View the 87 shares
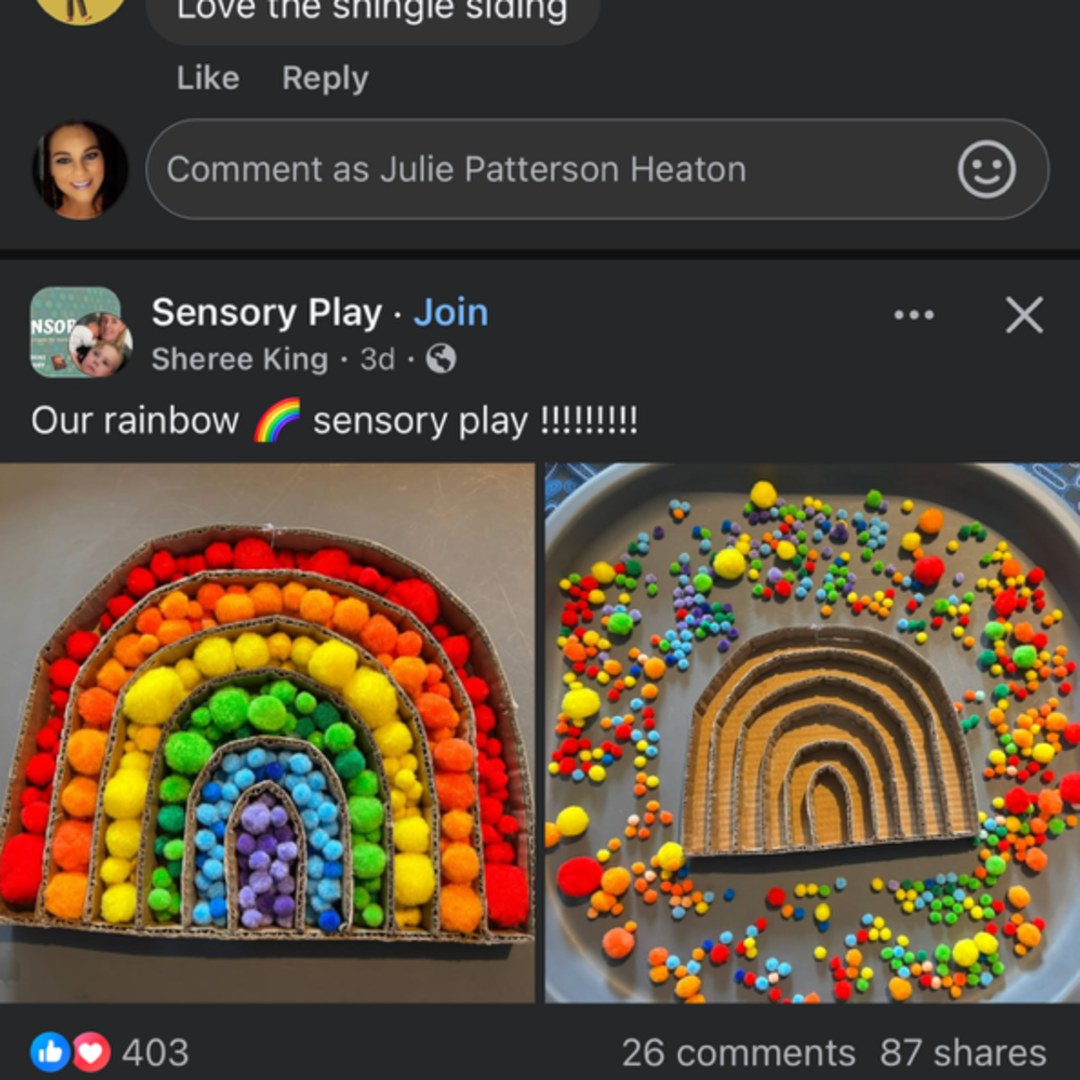1080x1080 pixels. coord(963,1053)
